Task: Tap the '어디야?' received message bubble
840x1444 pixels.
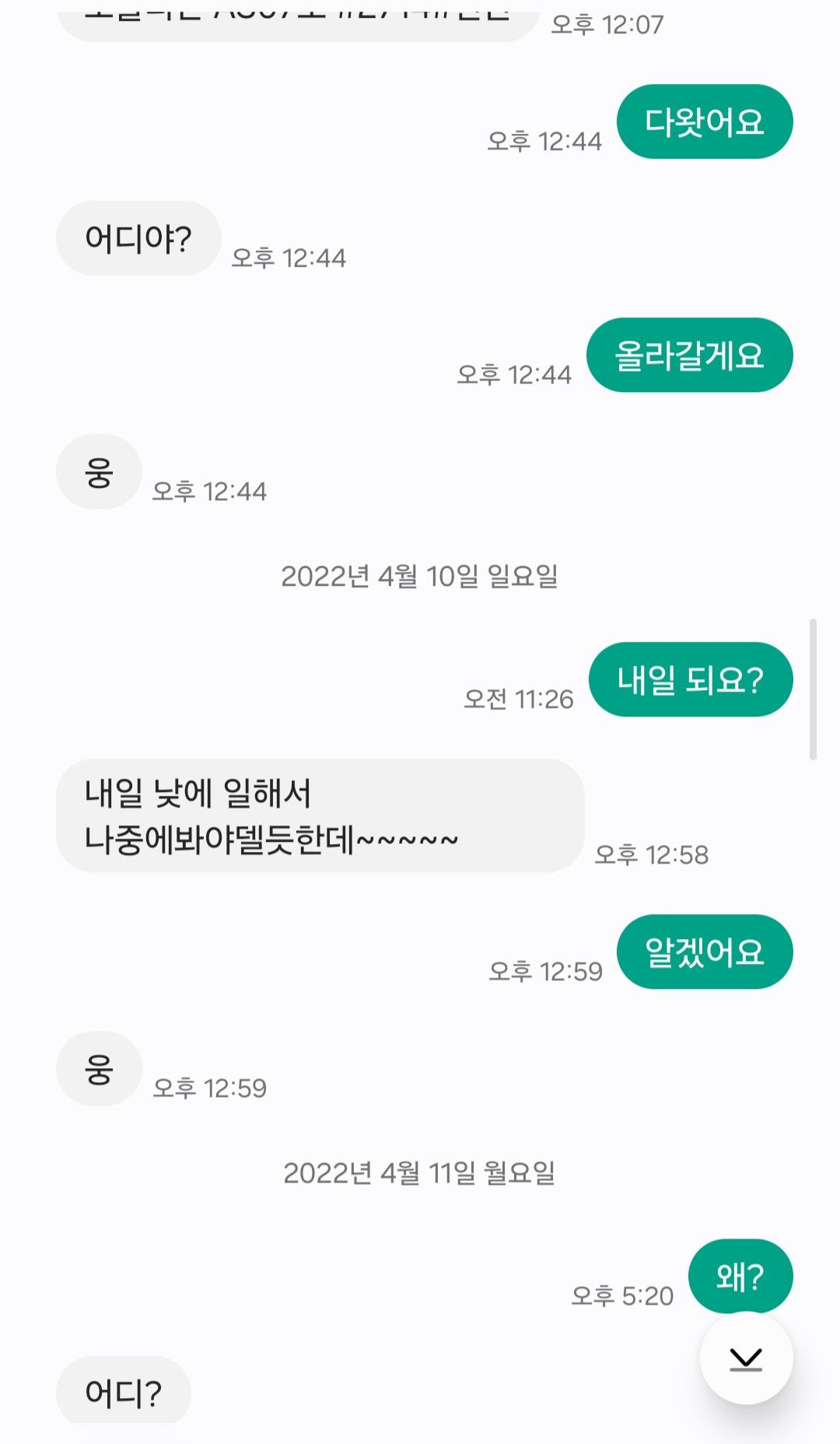Action: click(x=137, y=239)
